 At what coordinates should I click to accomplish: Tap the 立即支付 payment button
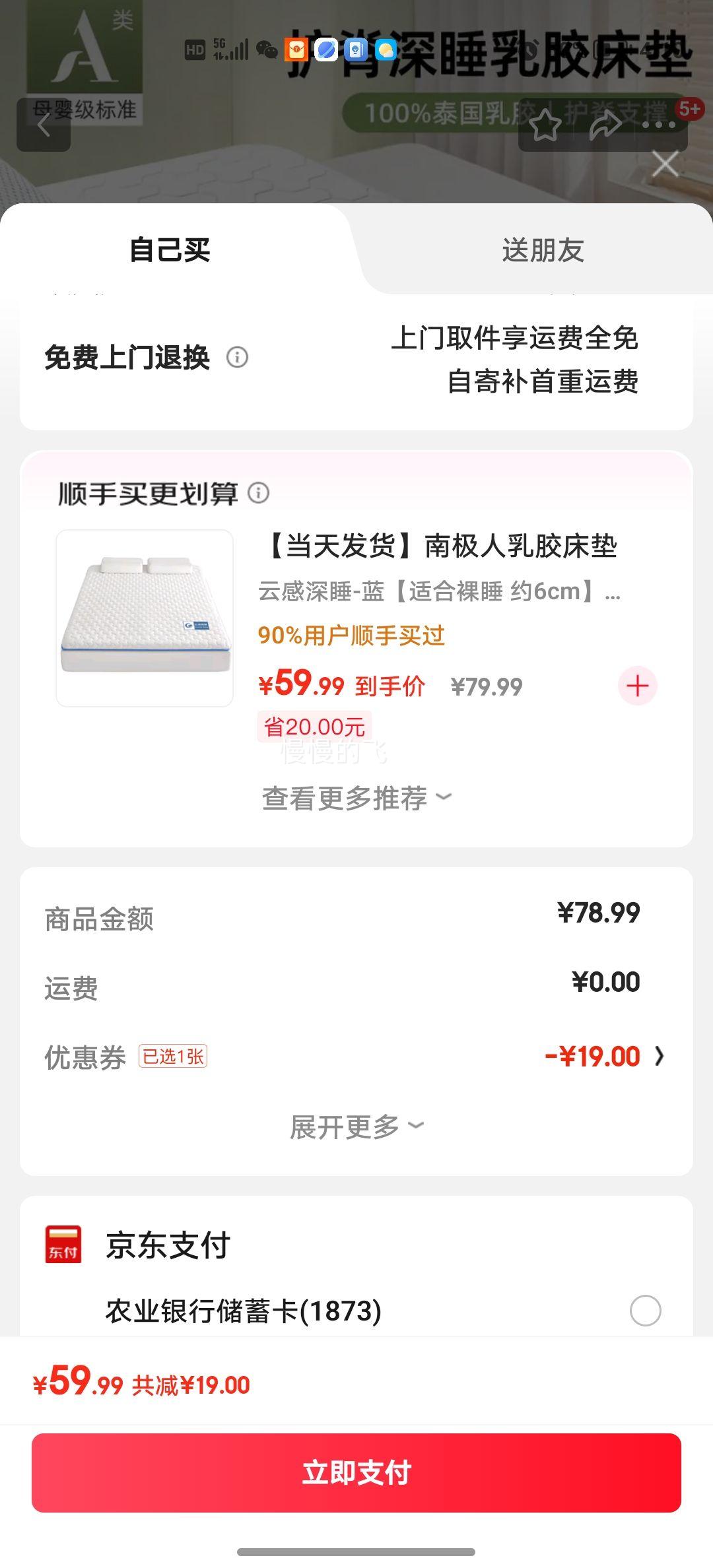[356, 1471]
